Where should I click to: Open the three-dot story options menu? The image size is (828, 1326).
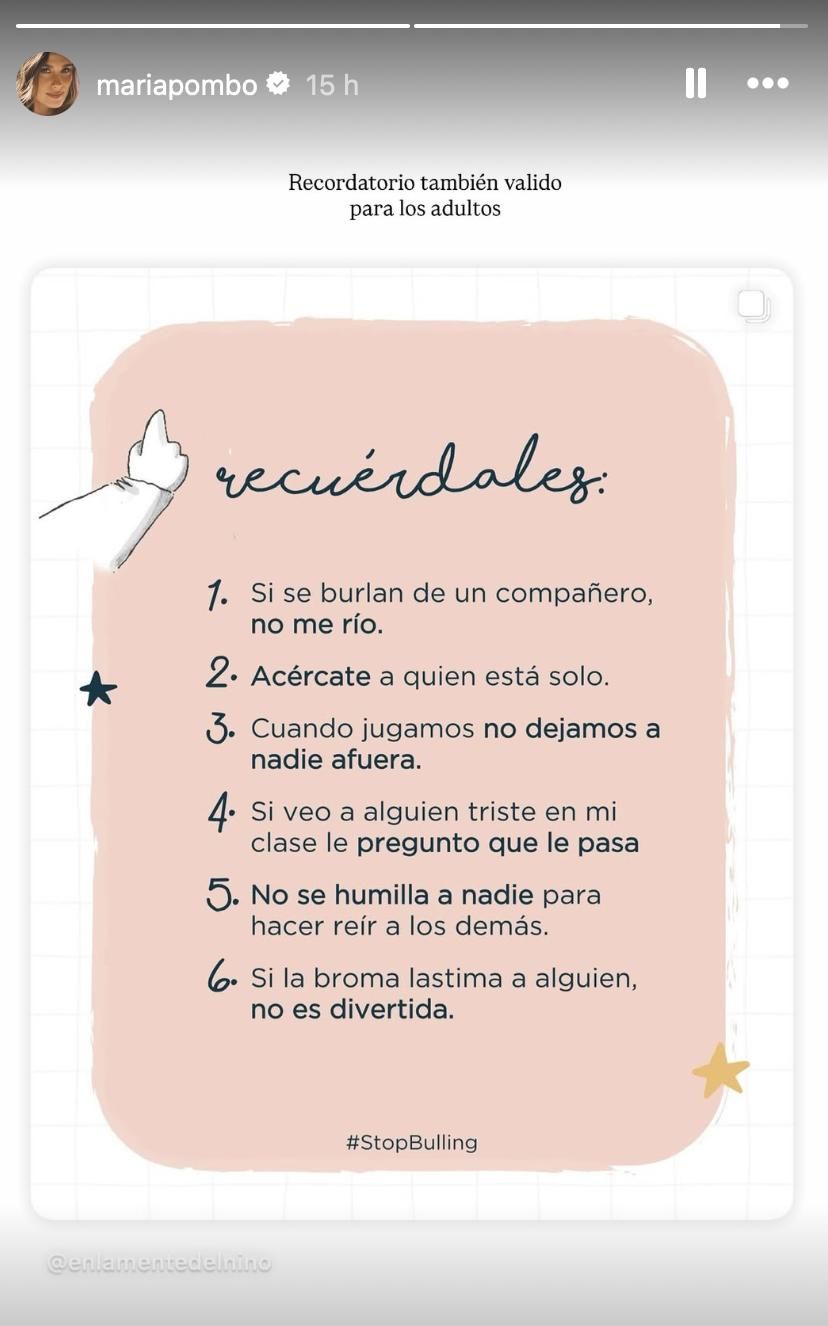click(x=767, y=84)
